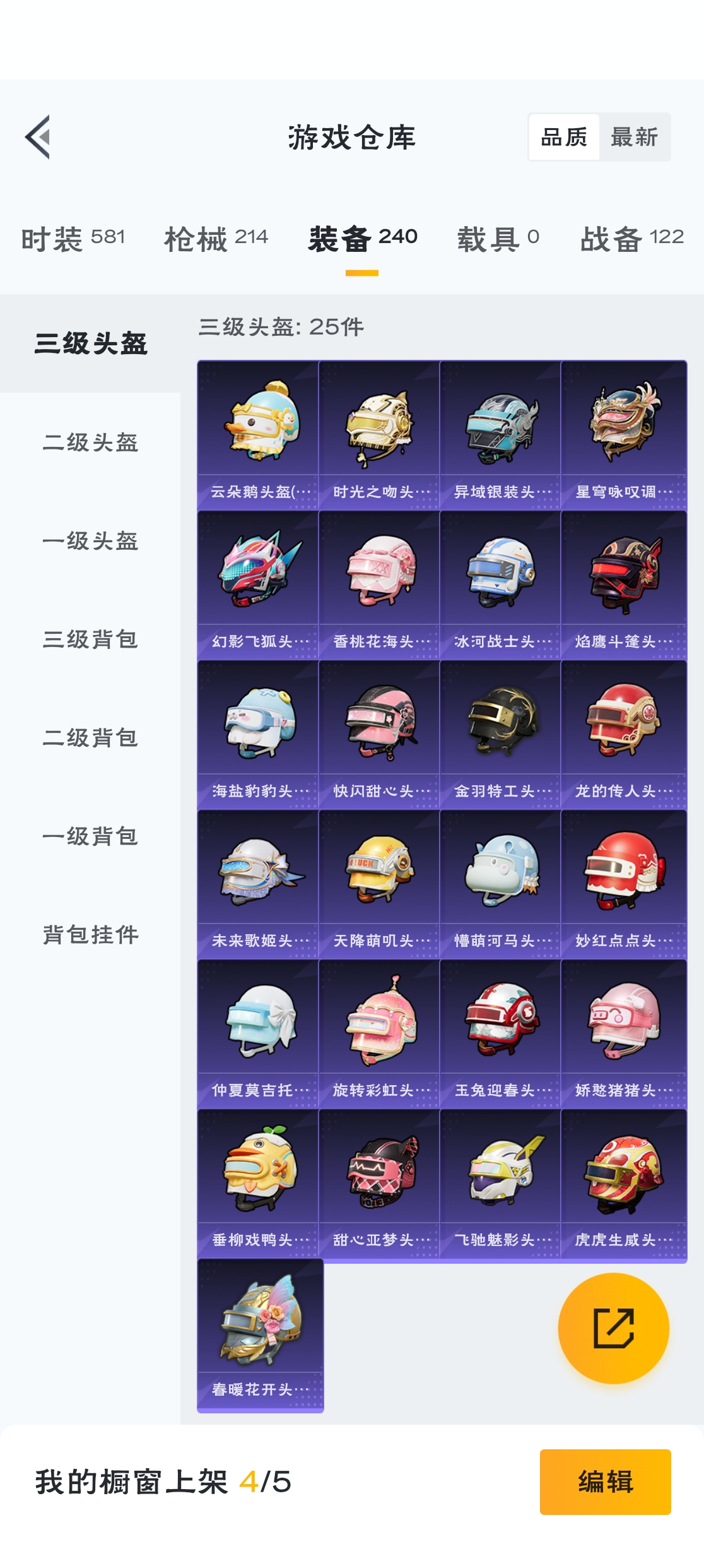
Task: Select 二级头盔 in the side menu
Action: point(90,442)
